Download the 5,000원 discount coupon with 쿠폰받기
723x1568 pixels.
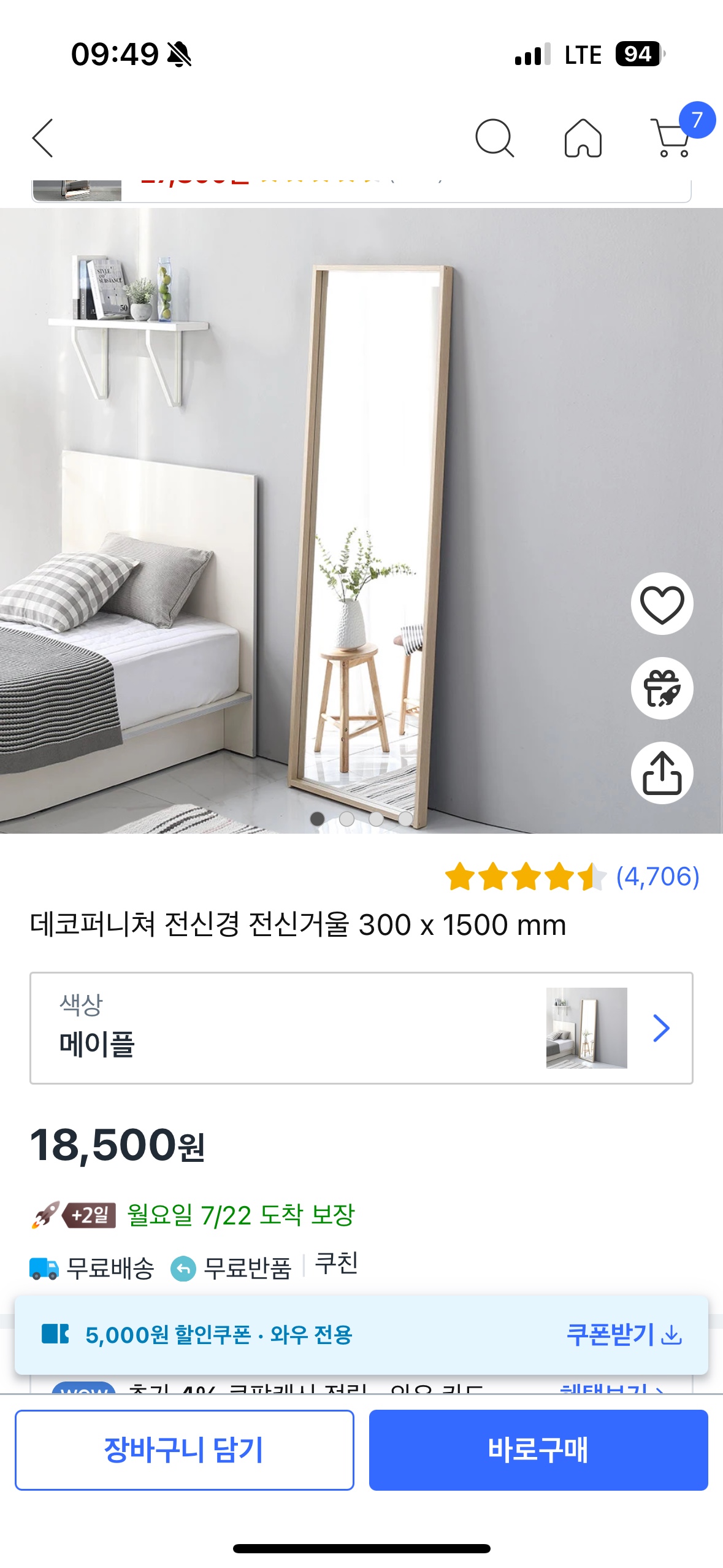[623, 1334]
